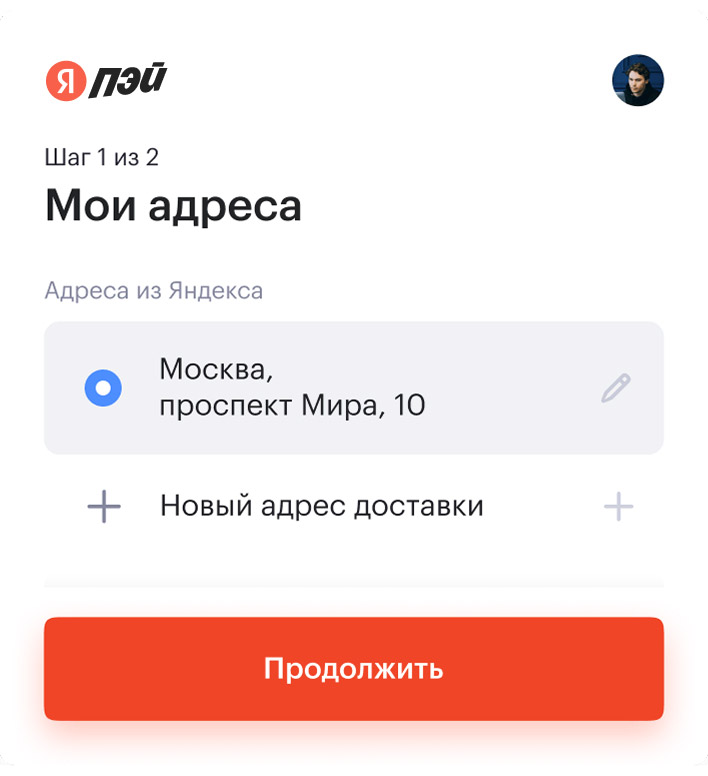
Task: Add a new delivery address
Action: (321, 506)
